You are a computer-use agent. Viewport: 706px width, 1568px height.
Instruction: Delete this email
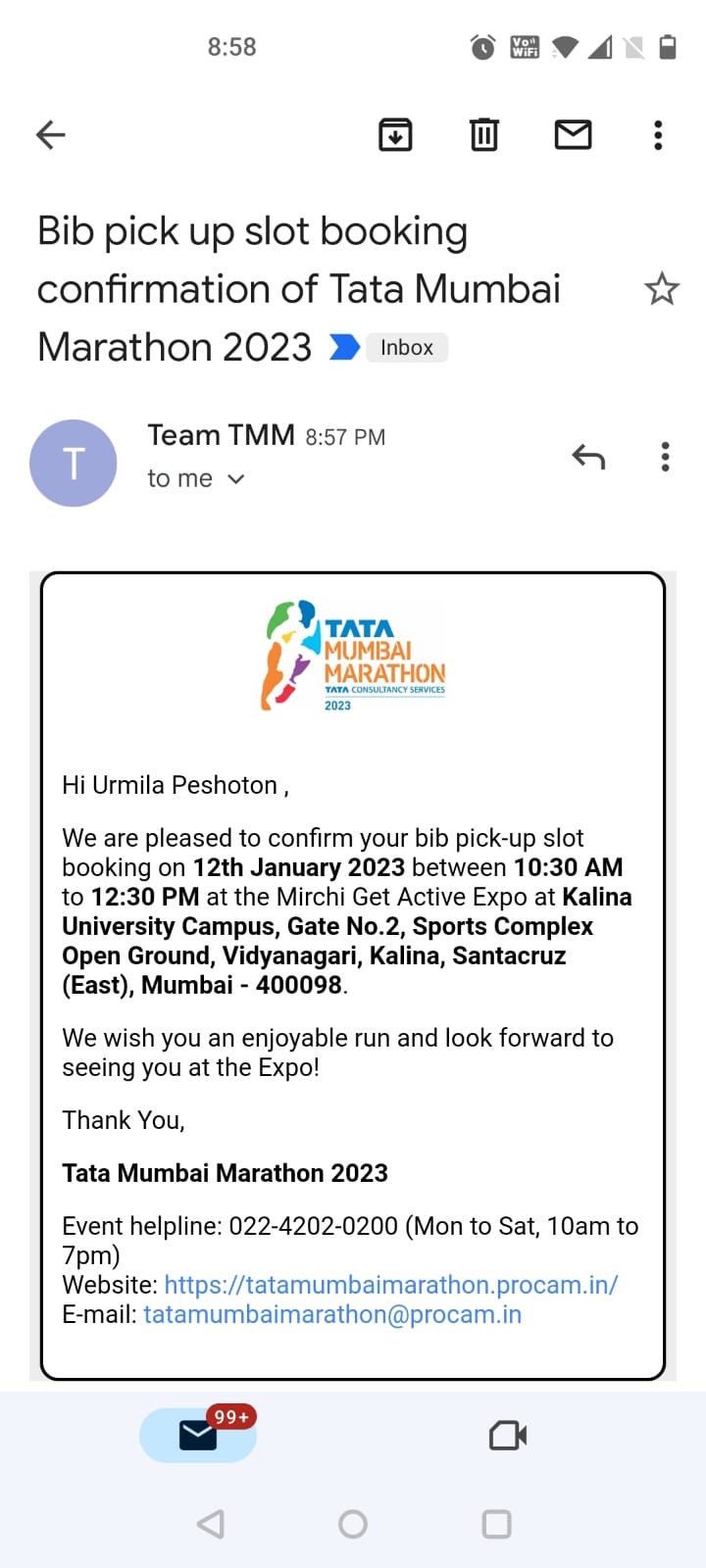tap(484, 134)
